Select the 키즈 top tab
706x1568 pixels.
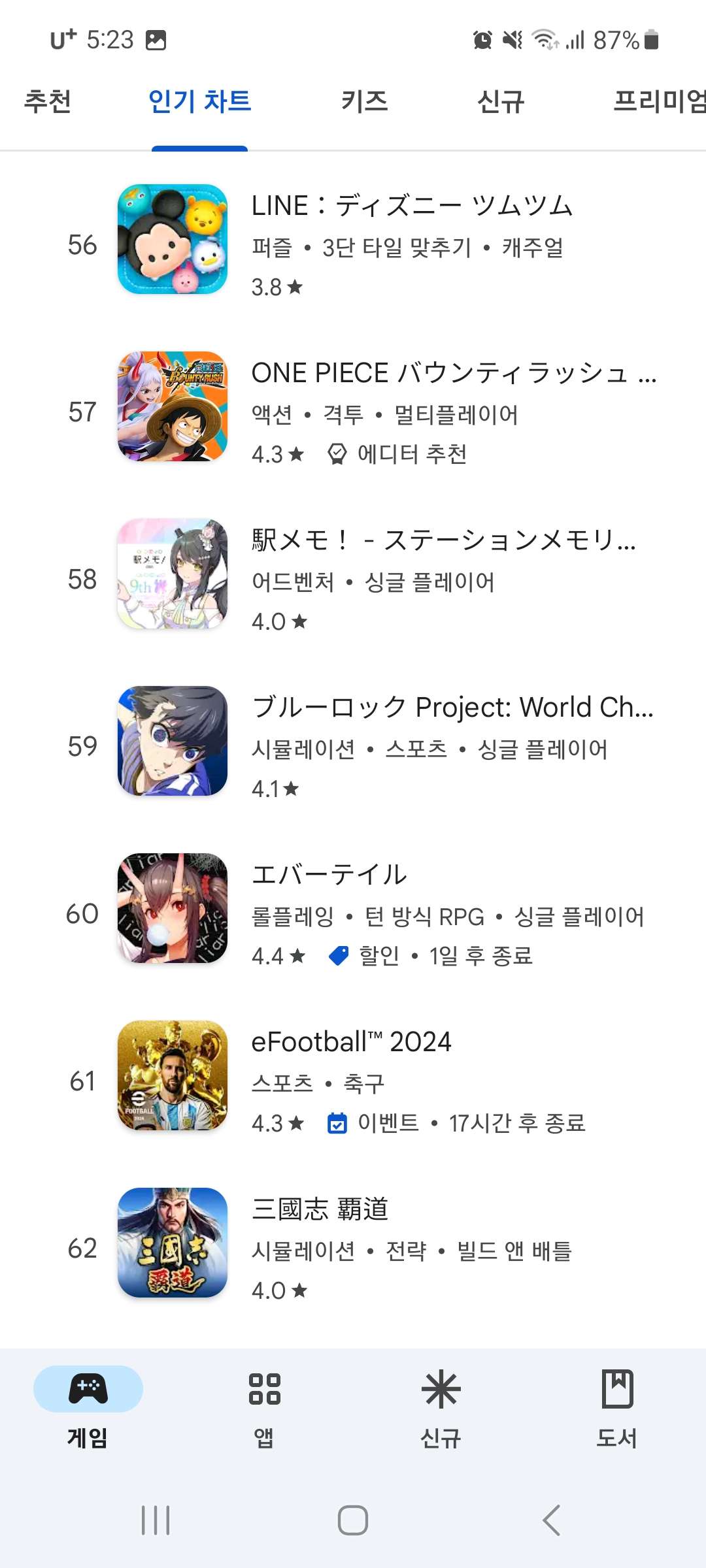coord(364,102)
